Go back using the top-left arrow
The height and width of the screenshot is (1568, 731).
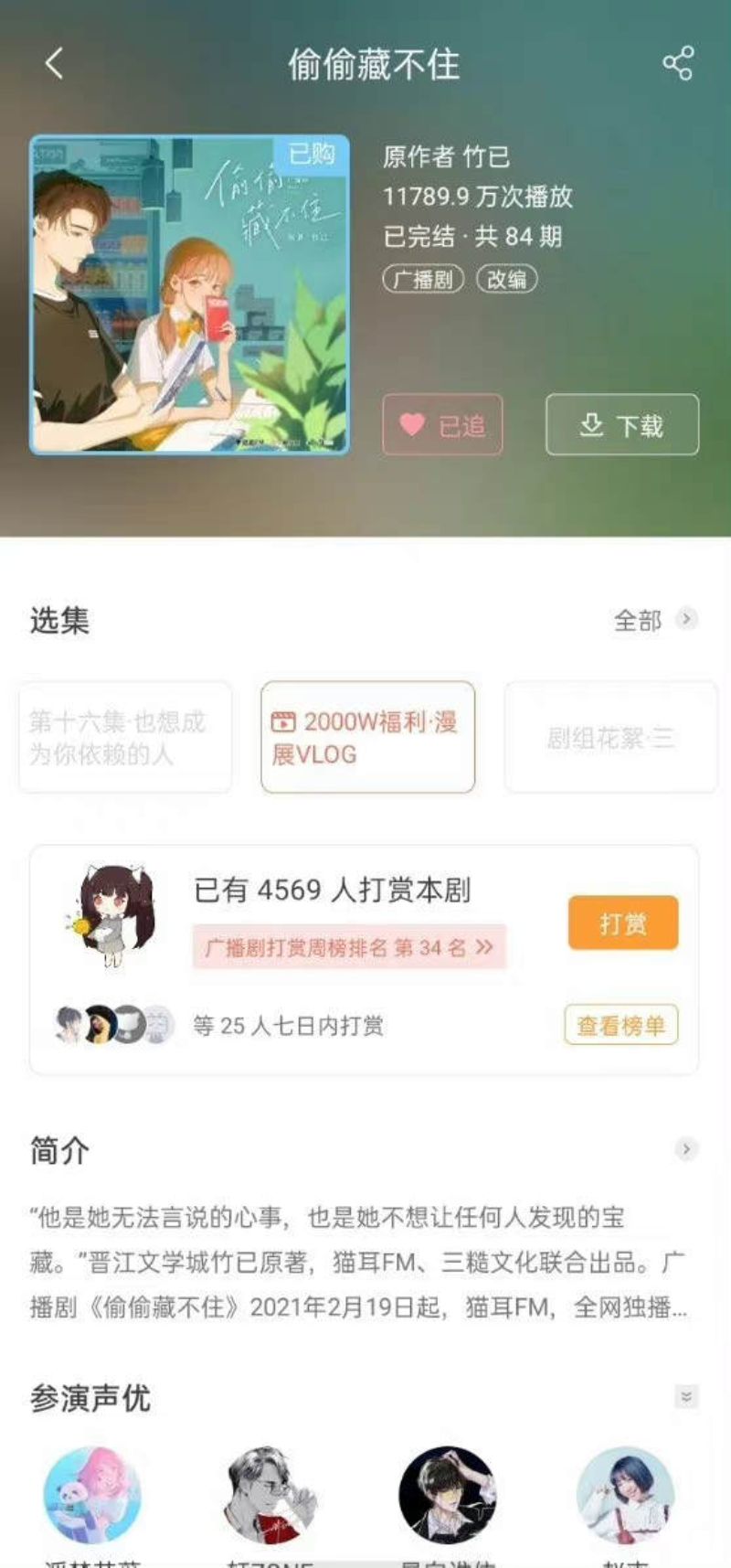(55, 64)
